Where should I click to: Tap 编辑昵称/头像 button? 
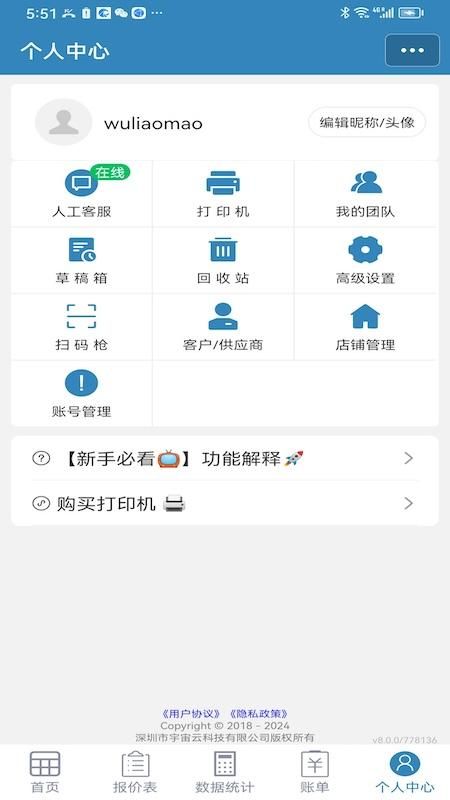click(x=367, y=122)
